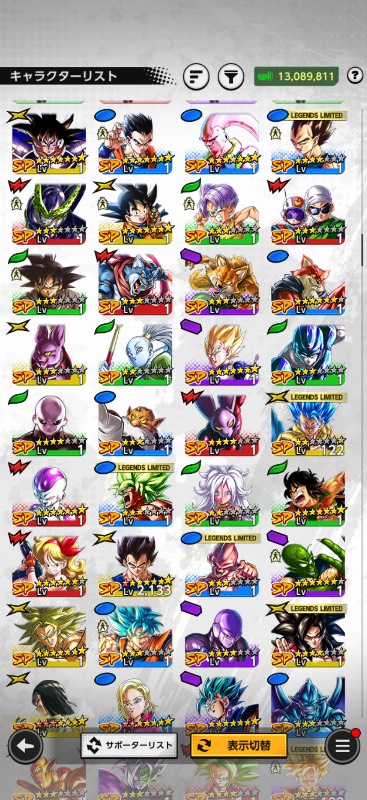Open the blonde Launch character card

pos(49,566)
